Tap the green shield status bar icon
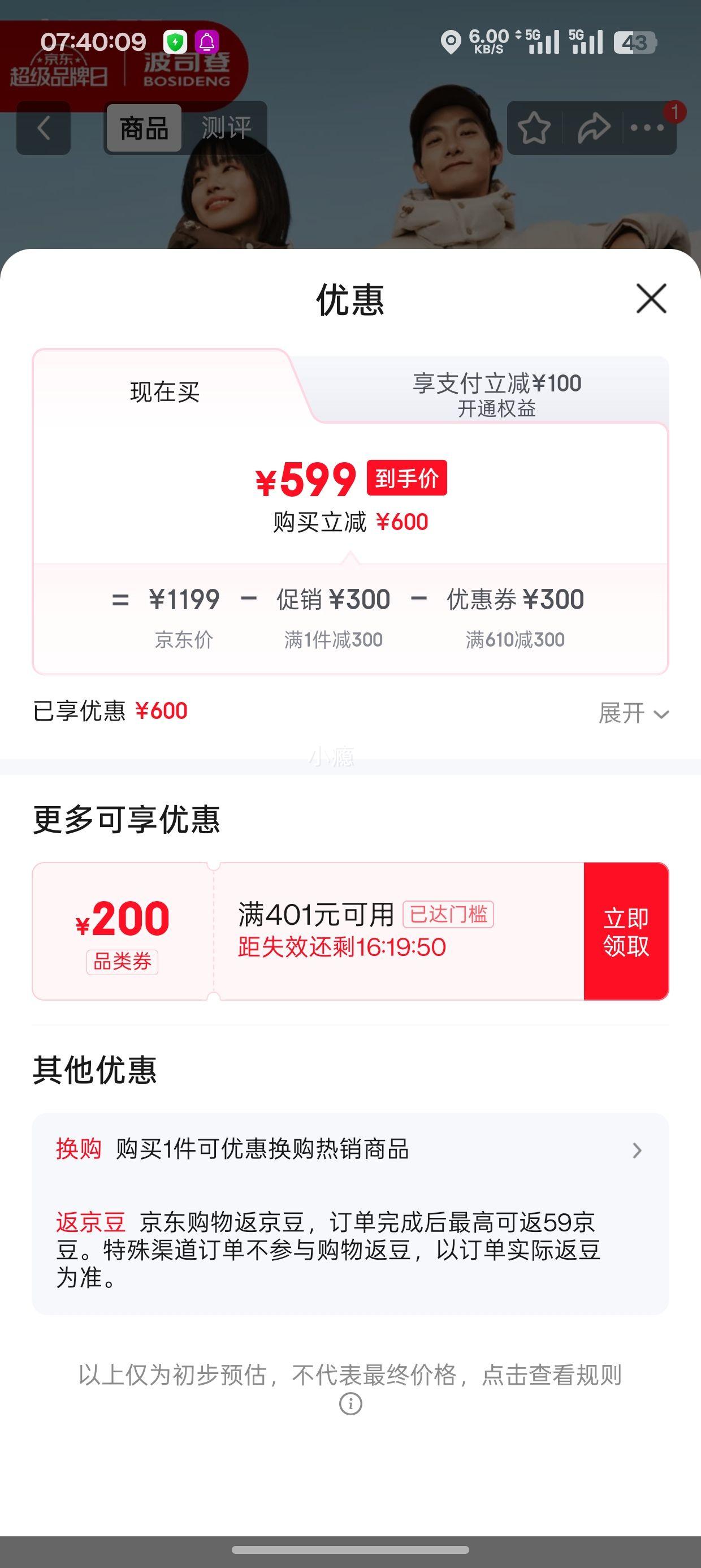This screenshot has width=701, height=1568. 174,40
